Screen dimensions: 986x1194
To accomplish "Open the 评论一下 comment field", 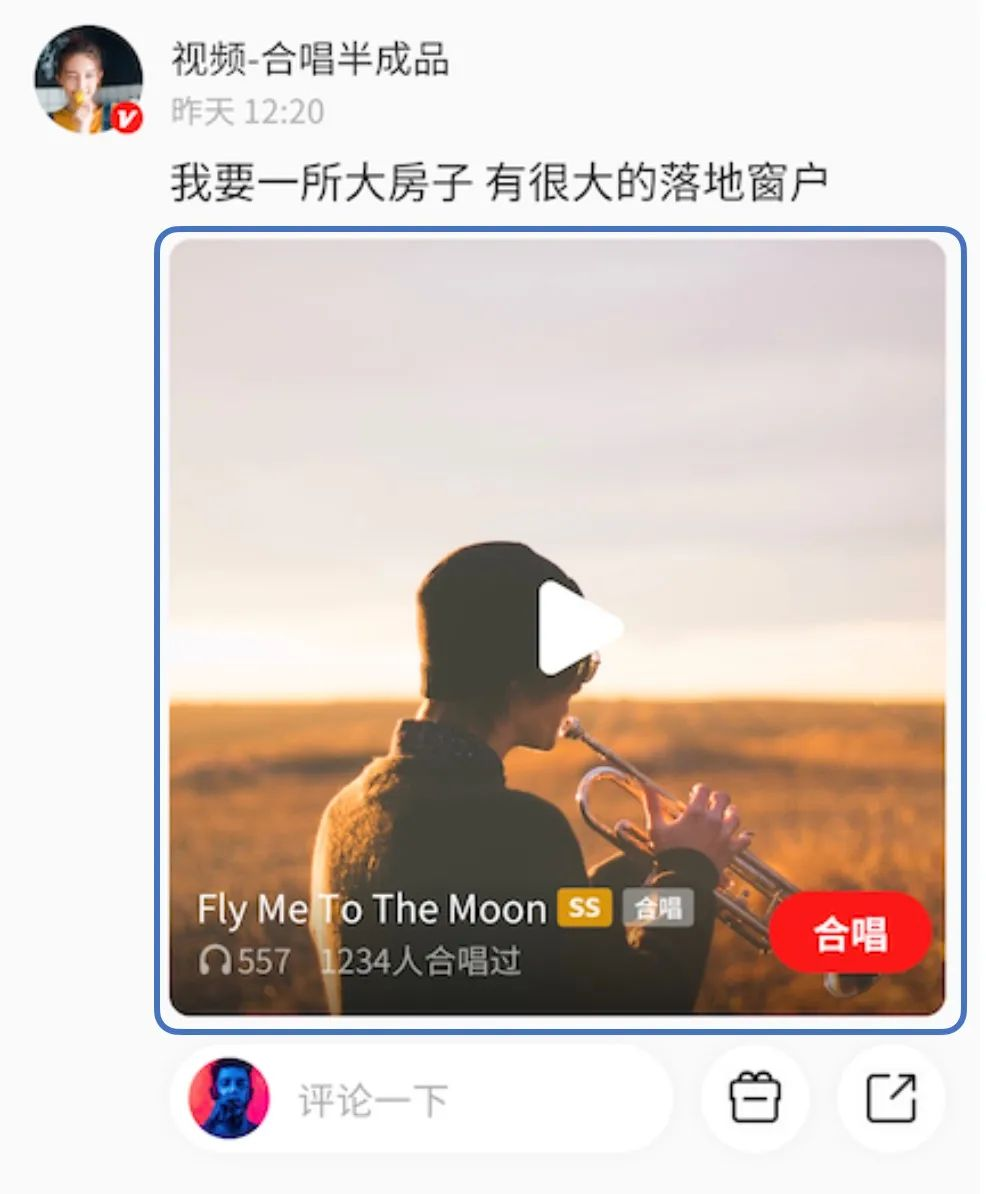I will [x=420, y=1100].
